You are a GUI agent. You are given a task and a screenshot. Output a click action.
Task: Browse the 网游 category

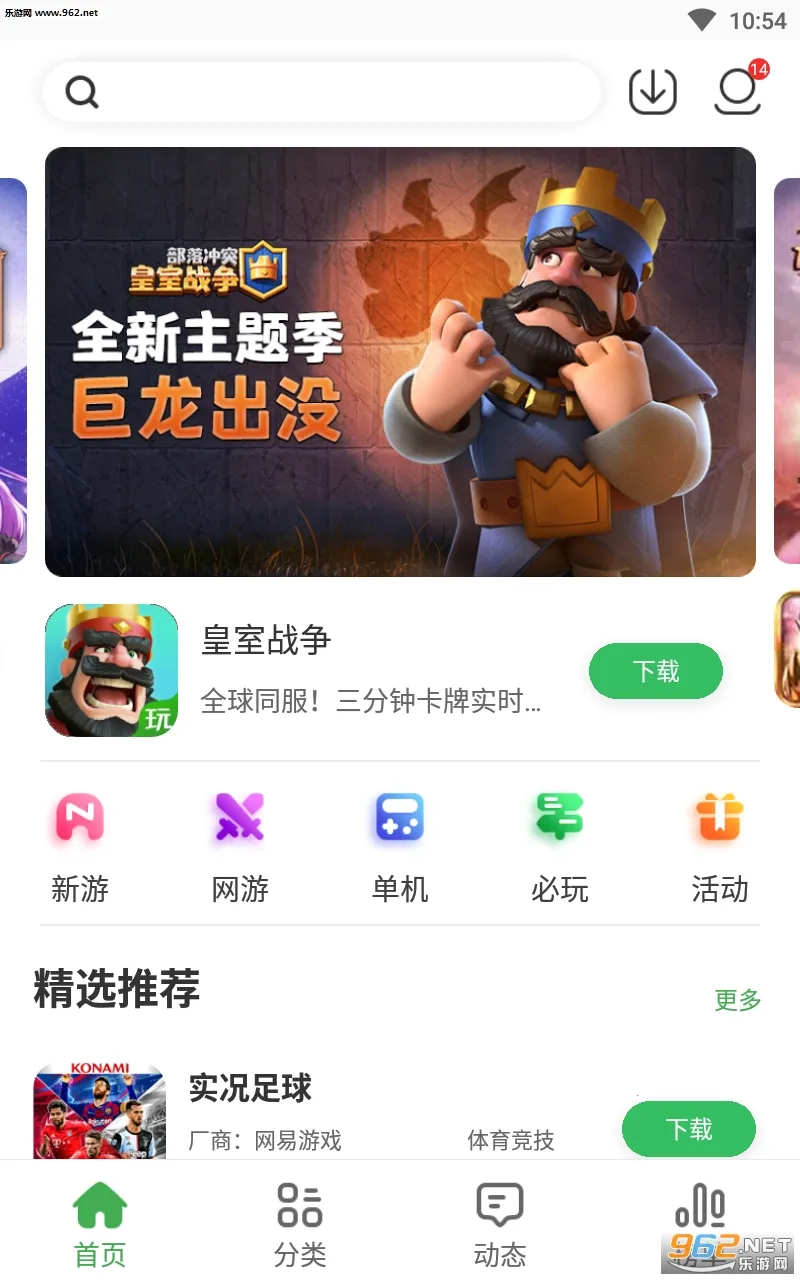click(x=240, y=846)
